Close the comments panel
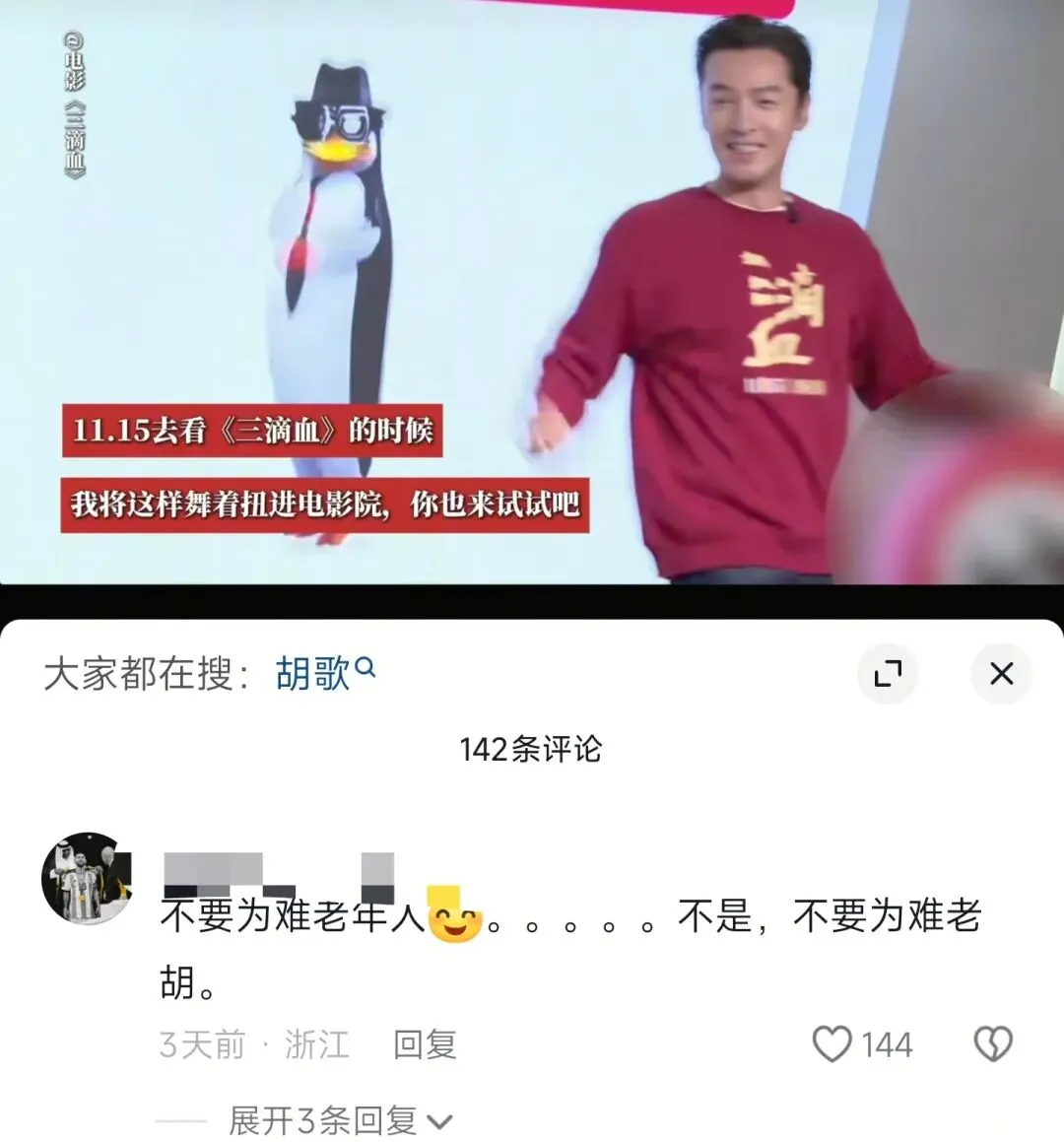The image size is (1064, 1142). pos(1001,674)
